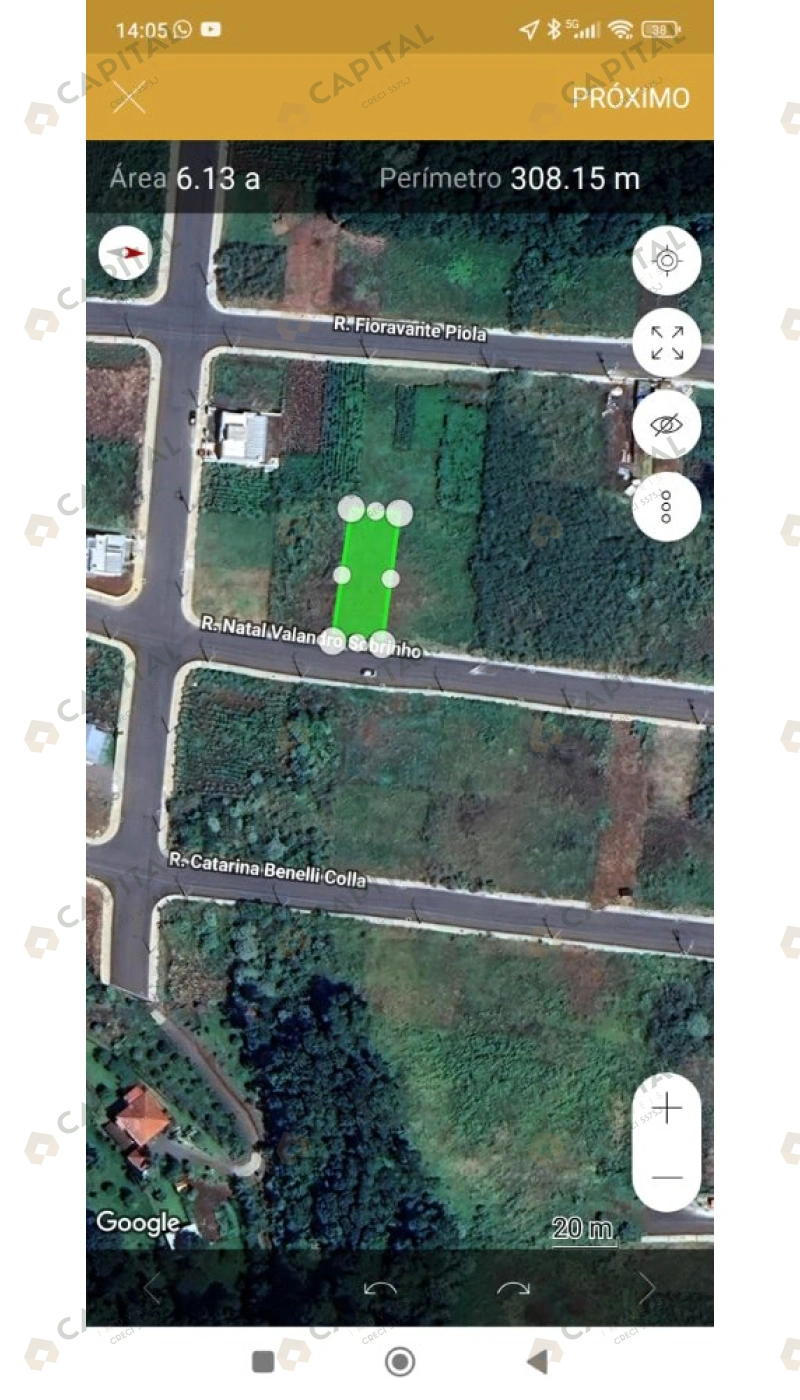Reset map orientation with the compass
800x1400 pixels.
pos(125,254)
